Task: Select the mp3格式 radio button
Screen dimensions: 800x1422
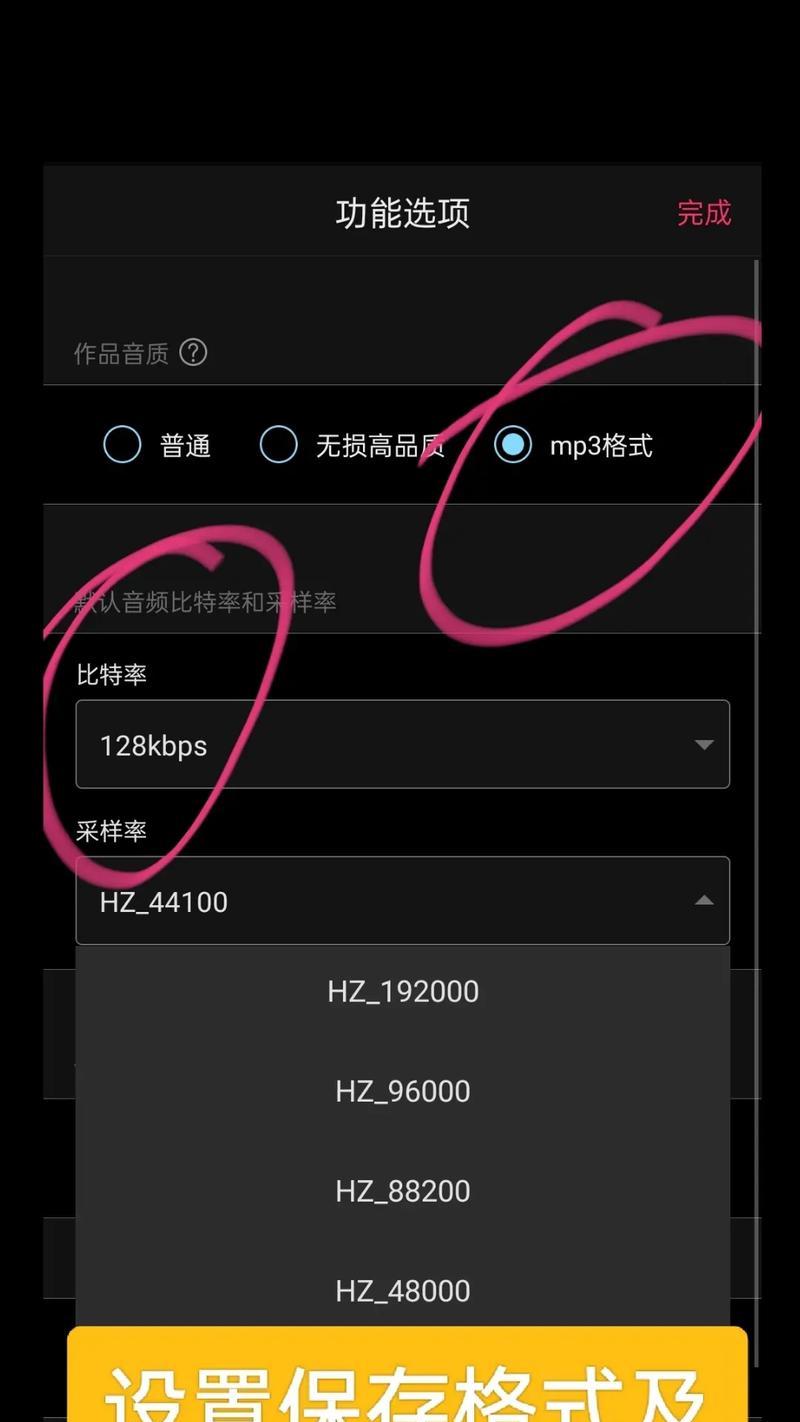Action: tap(513, 445)
